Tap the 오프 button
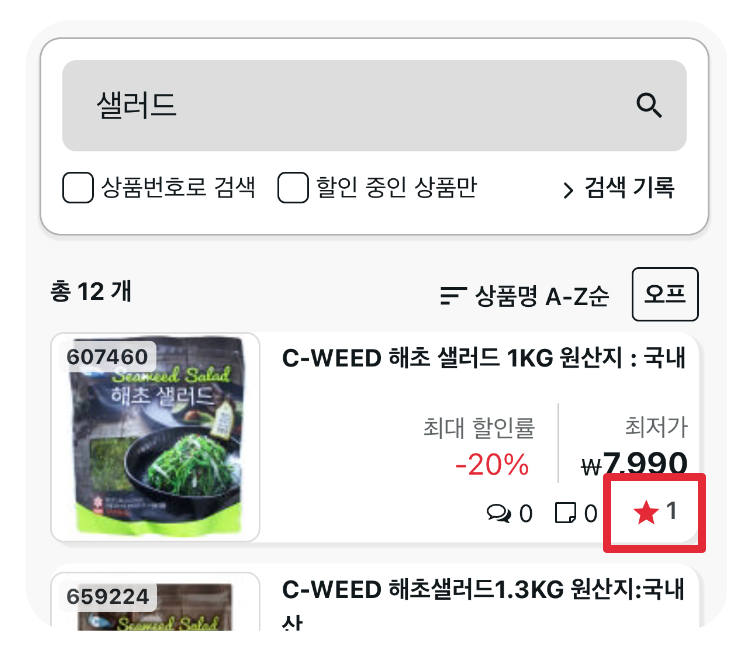The image size is (750, 655). 665,295
